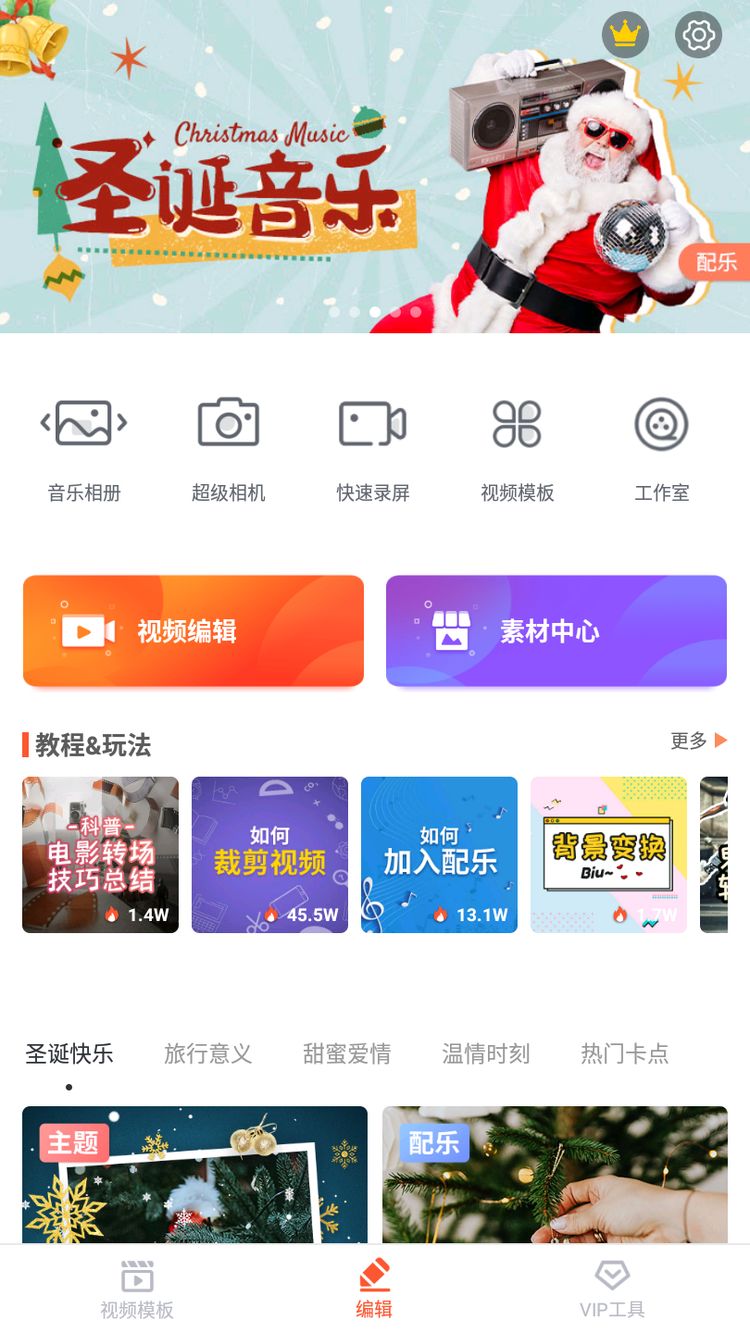Open 视频模板 shortcut under the banner

517,445
